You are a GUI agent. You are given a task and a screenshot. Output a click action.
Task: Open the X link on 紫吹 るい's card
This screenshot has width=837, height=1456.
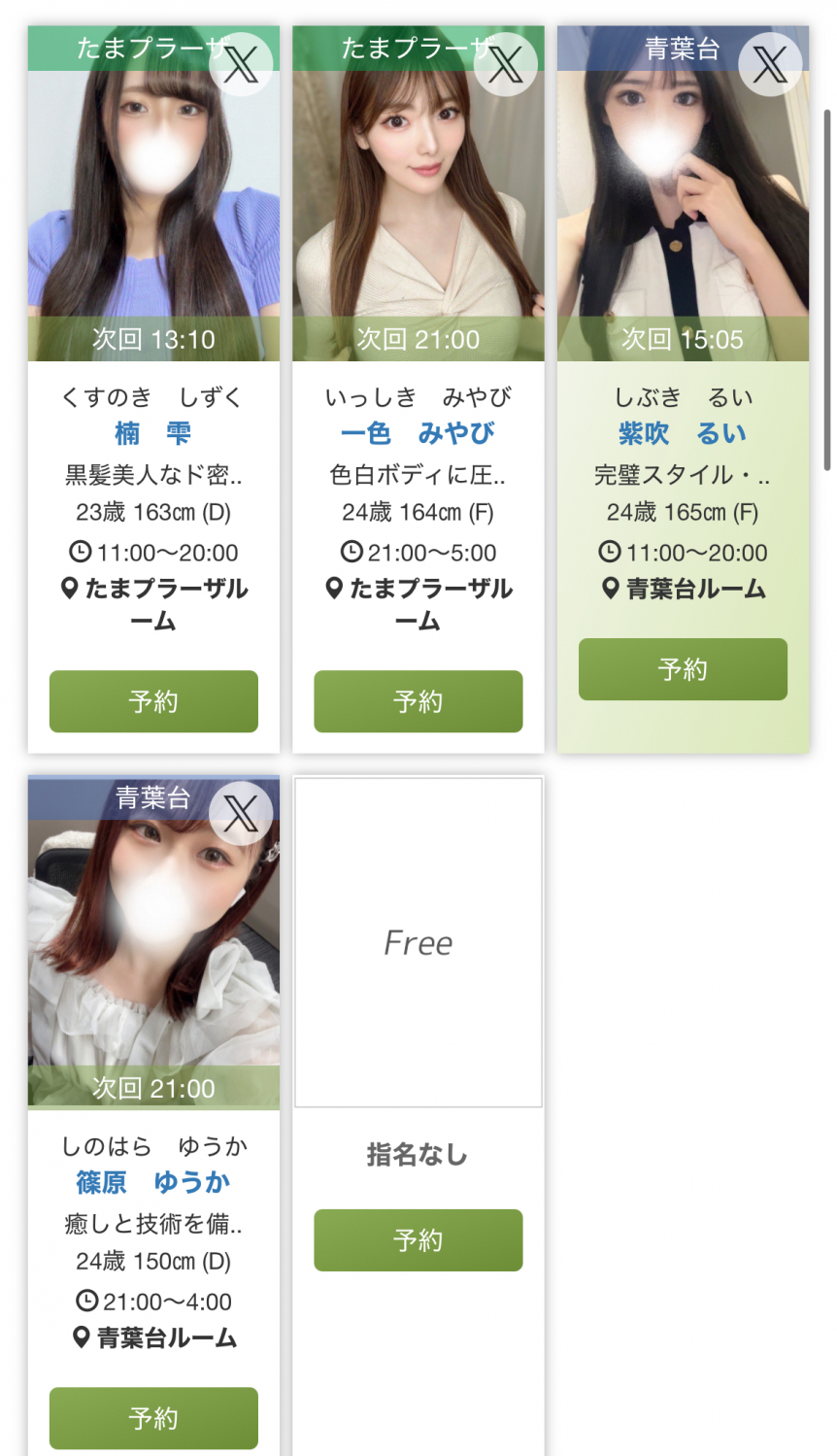(770, 65)
